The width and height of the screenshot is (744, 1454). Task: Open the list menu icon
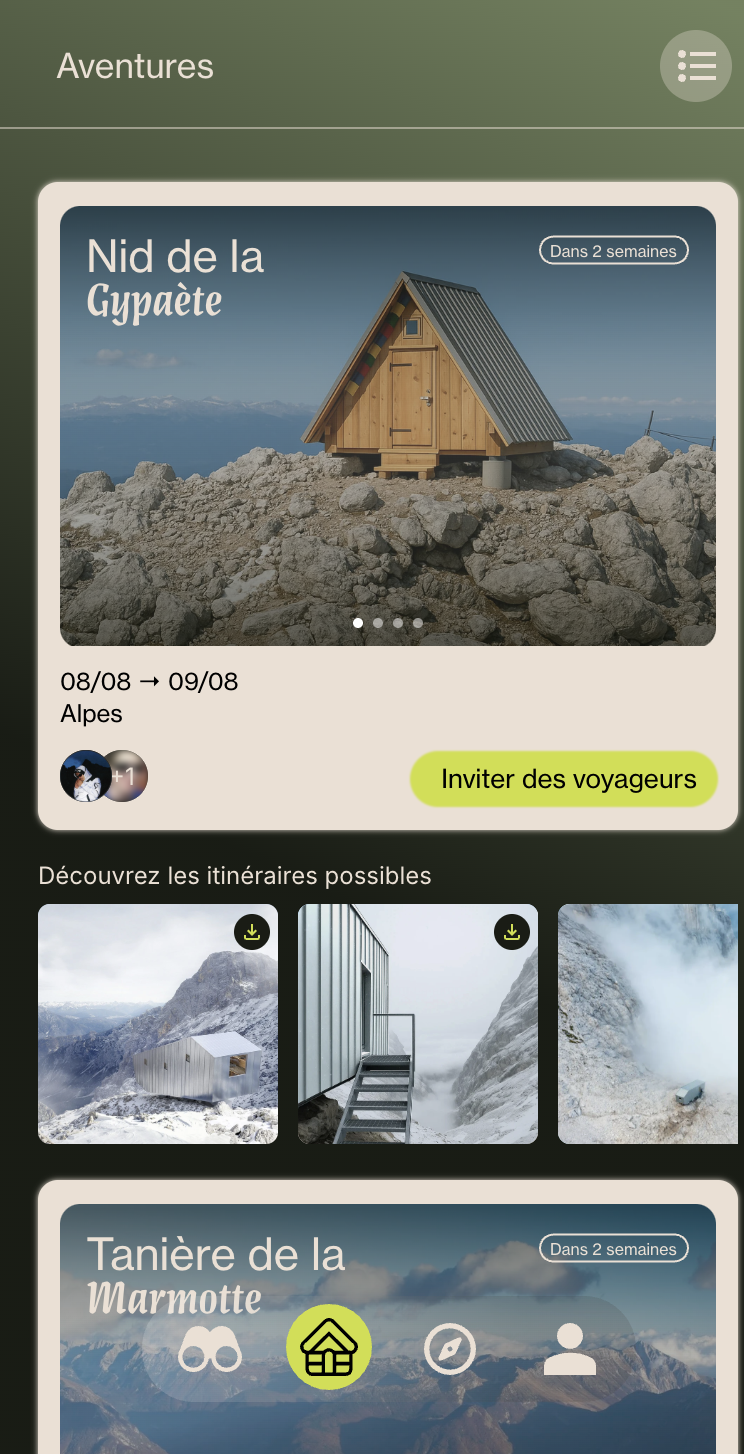(696, 66)
